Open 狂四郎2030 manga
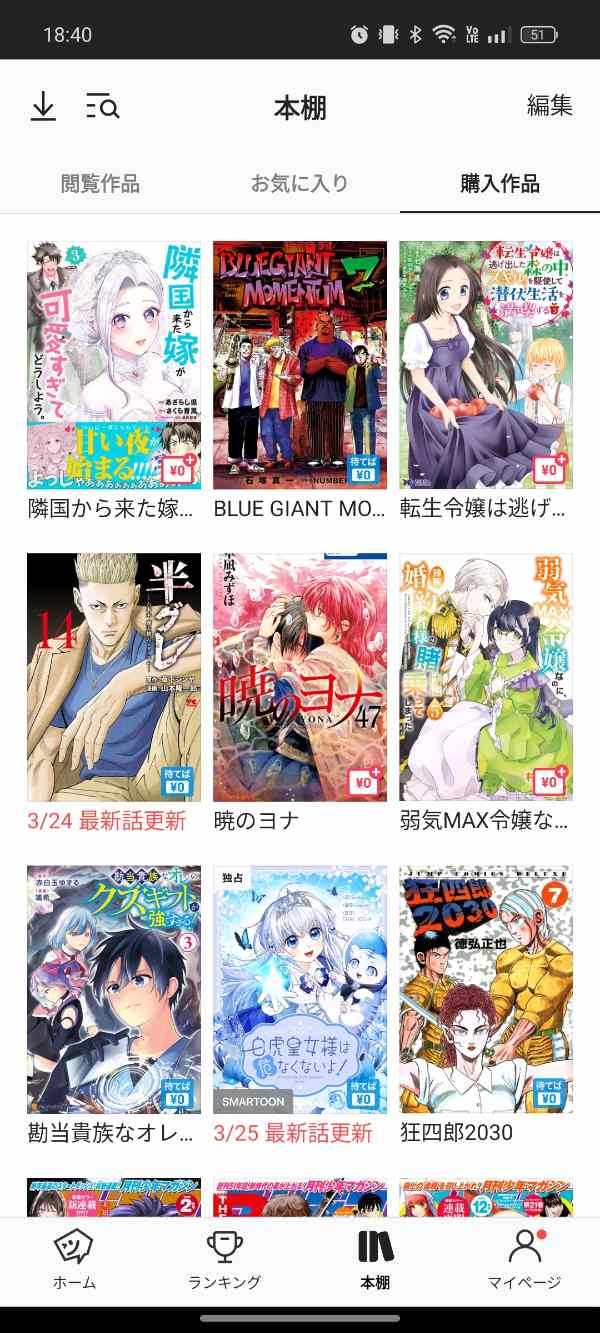The width and height of the screenshot is (600, 1333). (x=486, y=990)
